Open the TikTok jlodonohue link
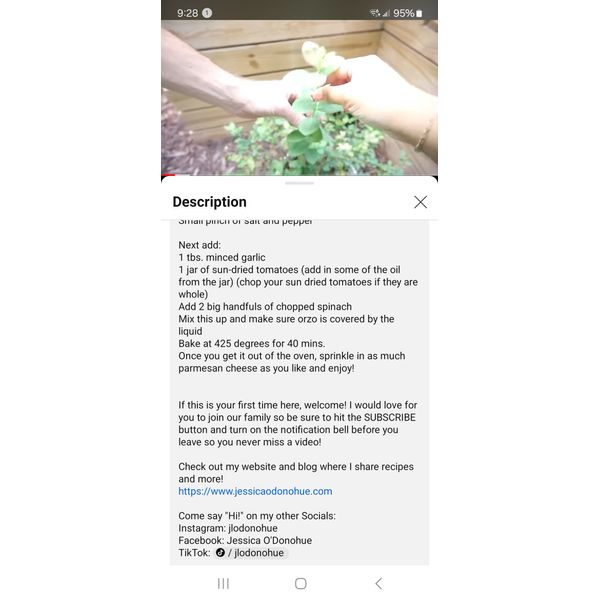The width and height of the screenshot is (600, 600). (250, 552)
